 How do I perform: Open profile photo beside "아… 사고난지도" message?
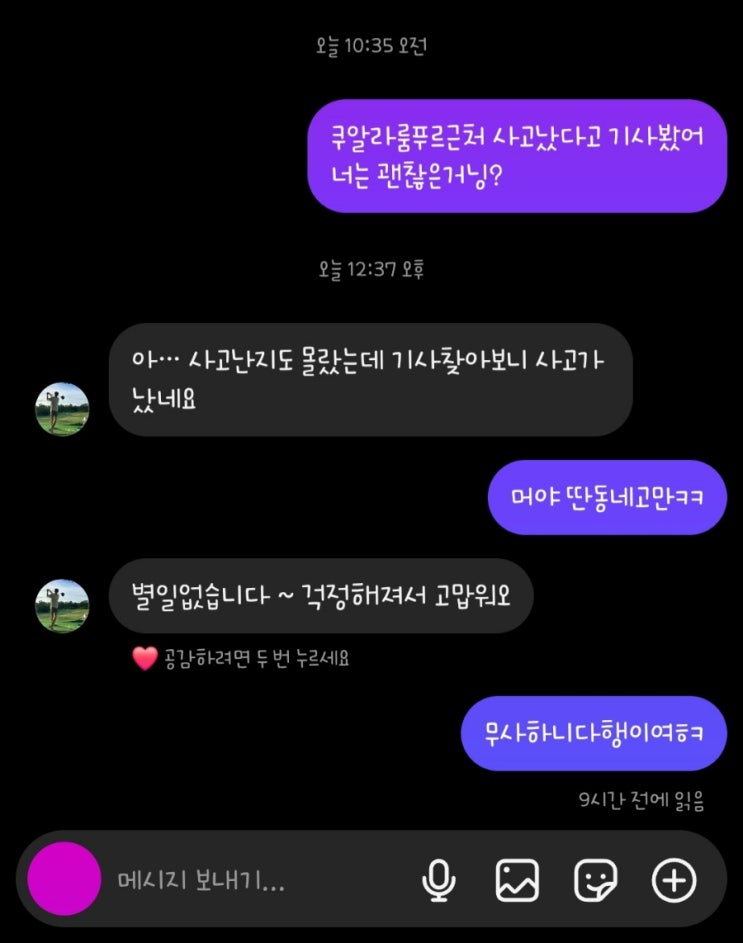62,409
